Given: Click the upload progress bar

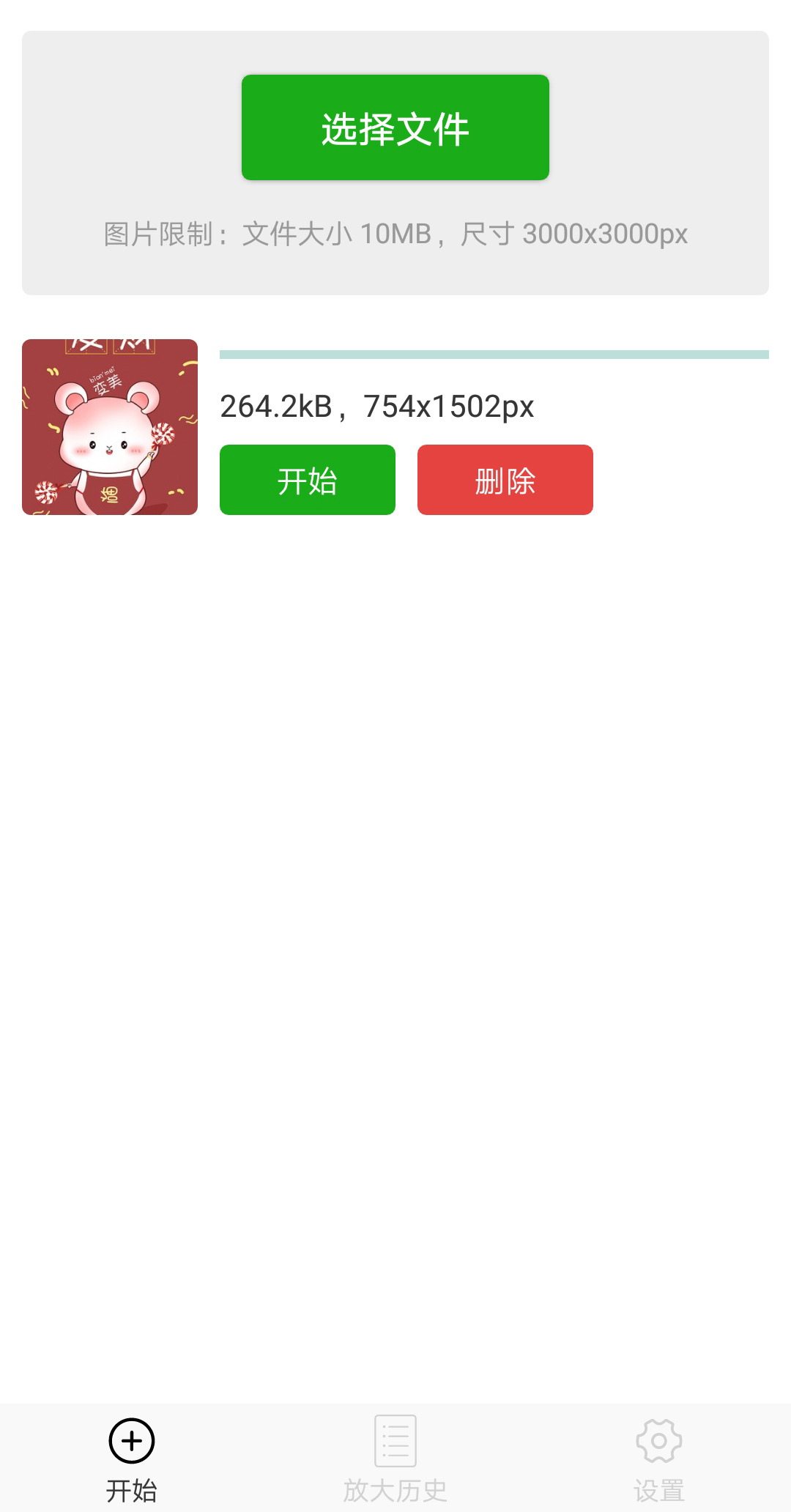Looking at the screenshot, I should (495, 353).
